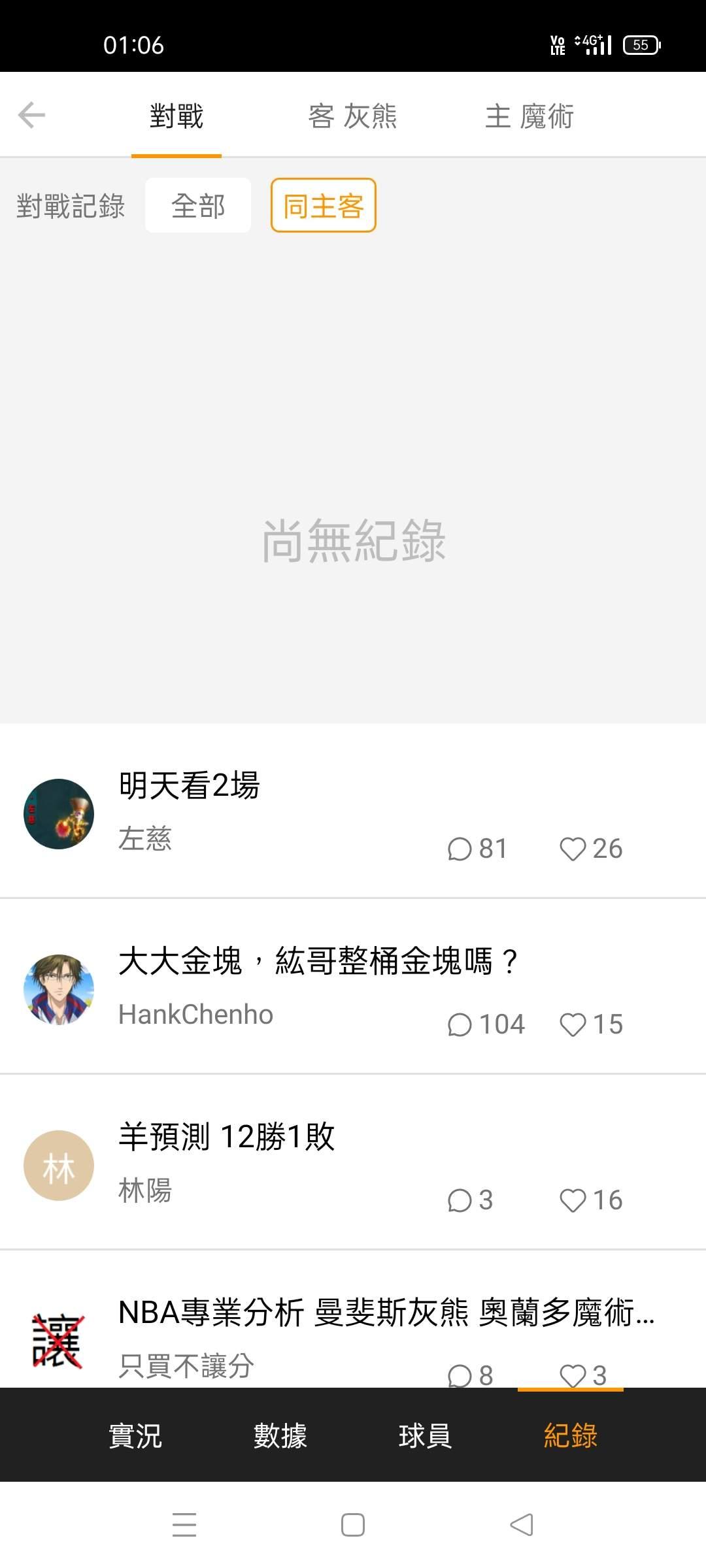This screenshot has width=706, height=1568.
Task: Switch to the 客 灰熊 tab
Action: point(352,116)
